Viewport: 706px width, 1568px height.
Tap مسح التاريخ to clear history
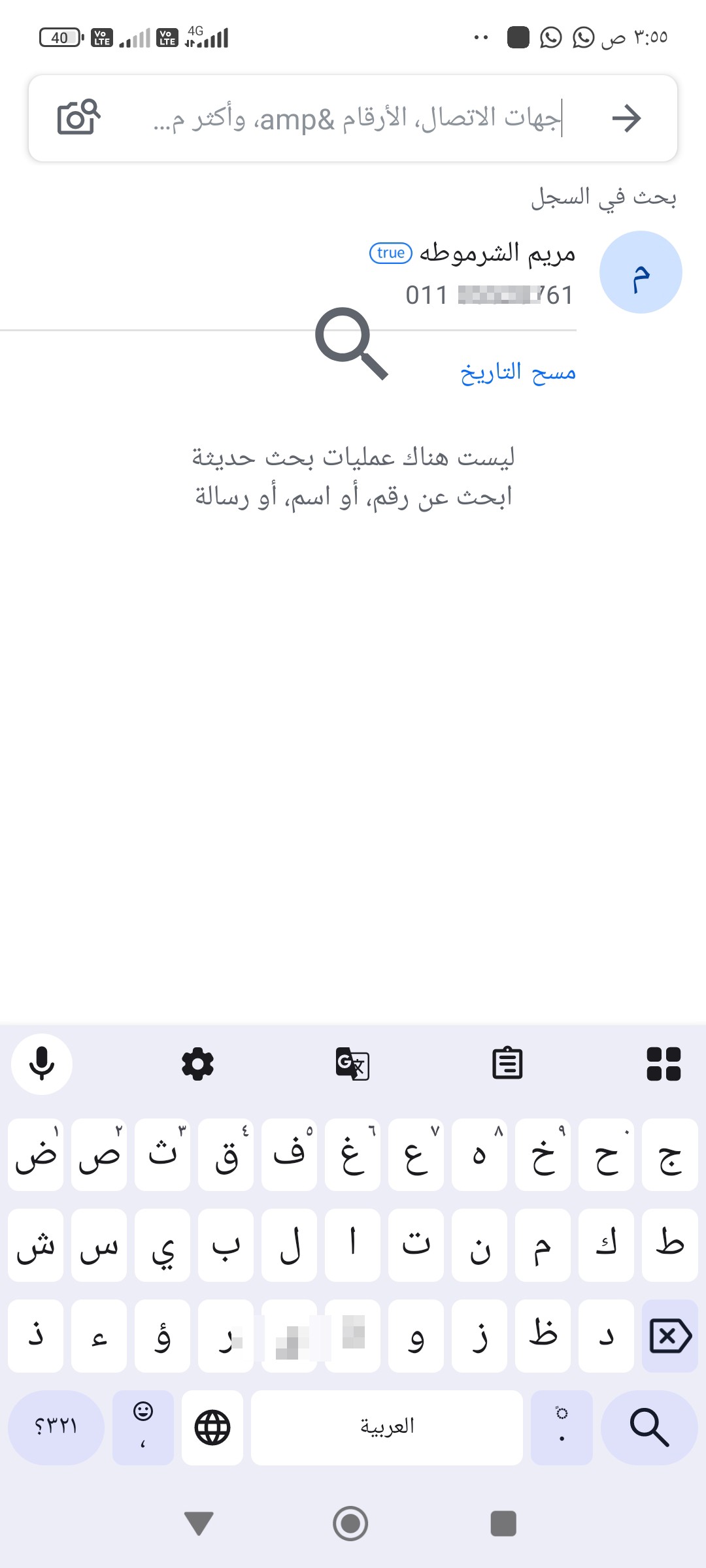pyautogui.click(x=518, y=372)
